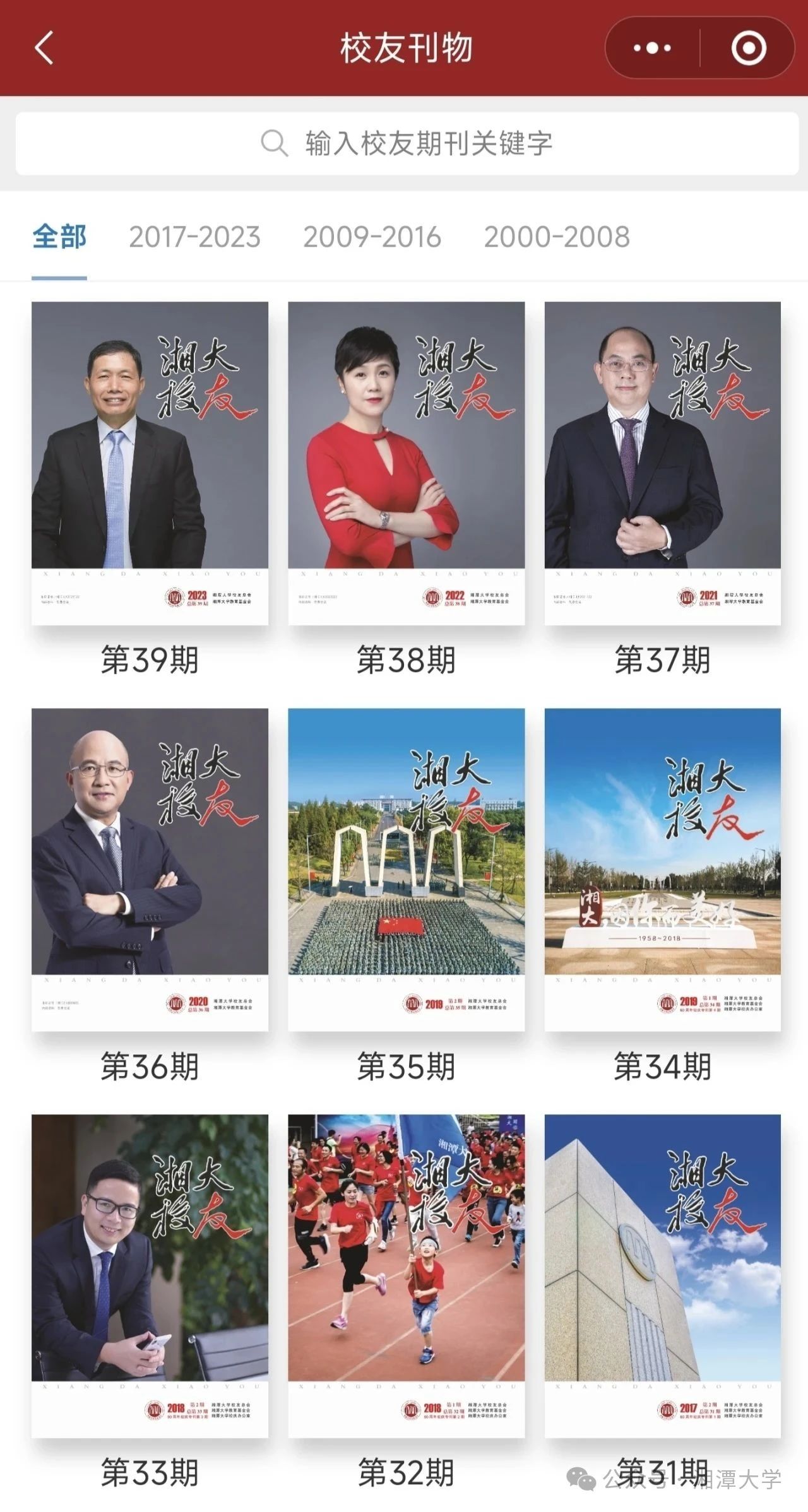
Task: Open issue 第35期 with campus gate cover
Action: [407, 870]
